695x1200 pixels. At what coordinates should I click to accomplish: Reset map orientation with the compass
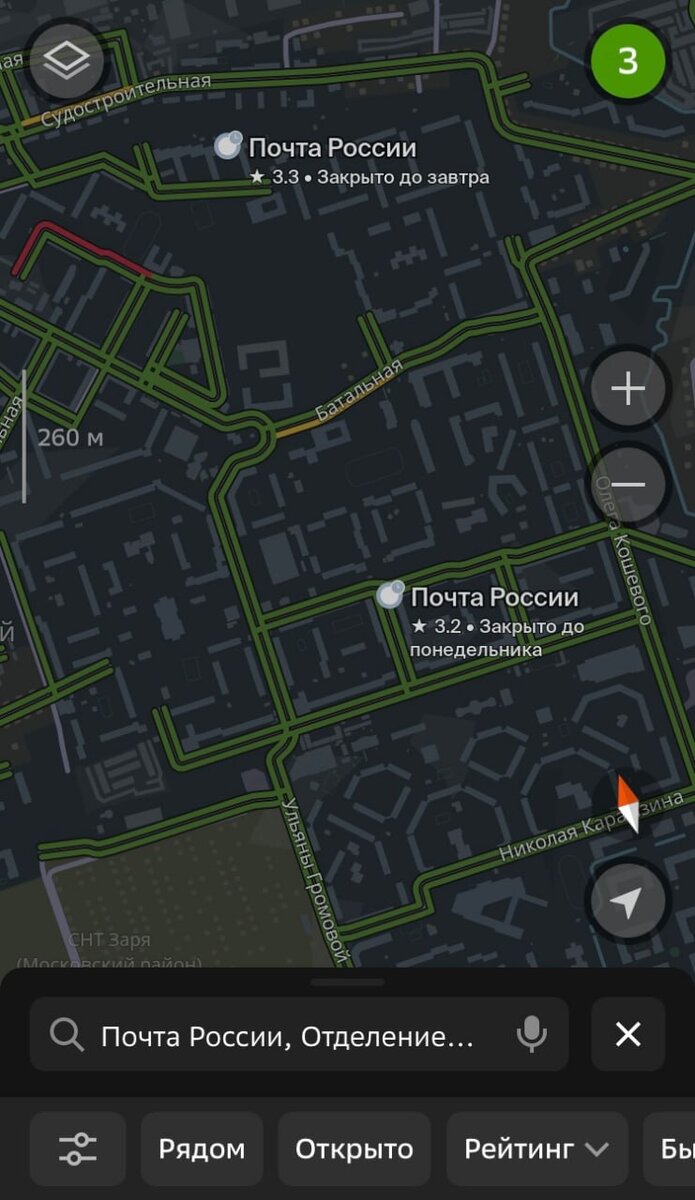627,803
